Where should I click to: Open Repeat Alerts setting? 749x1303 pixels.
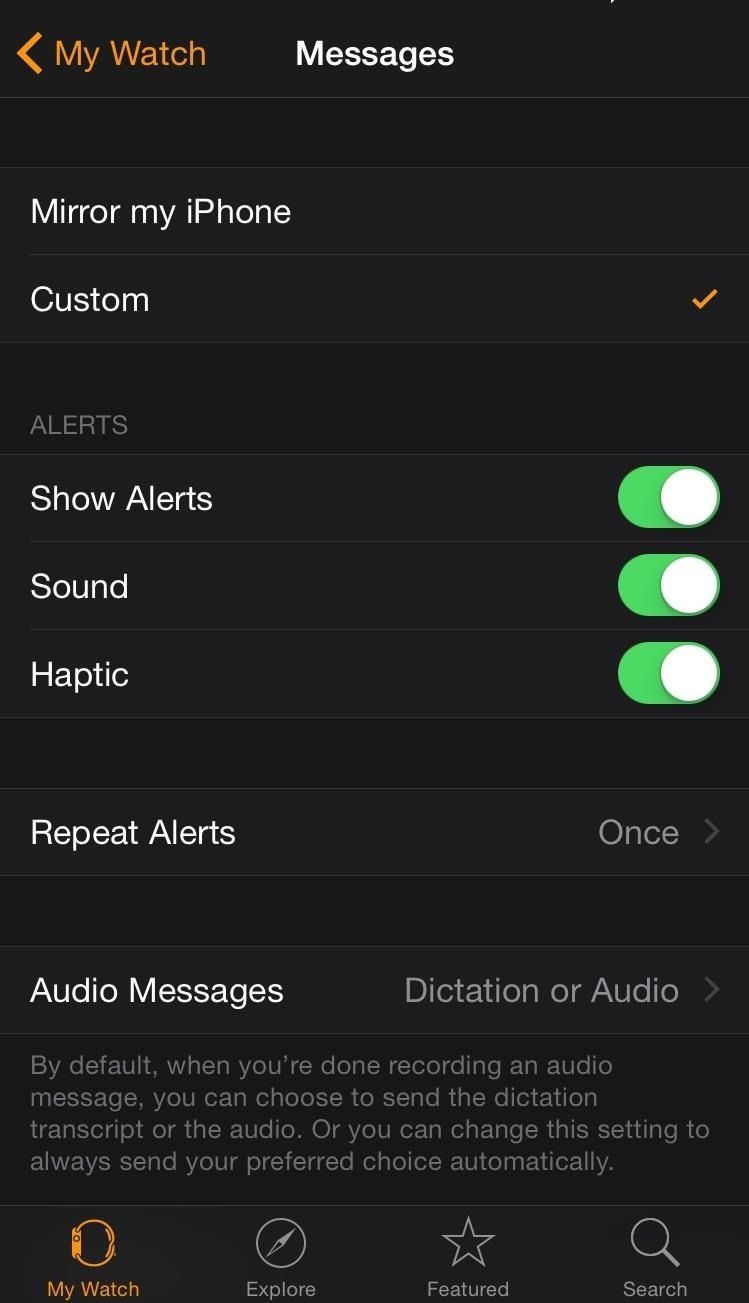[374, 832]
